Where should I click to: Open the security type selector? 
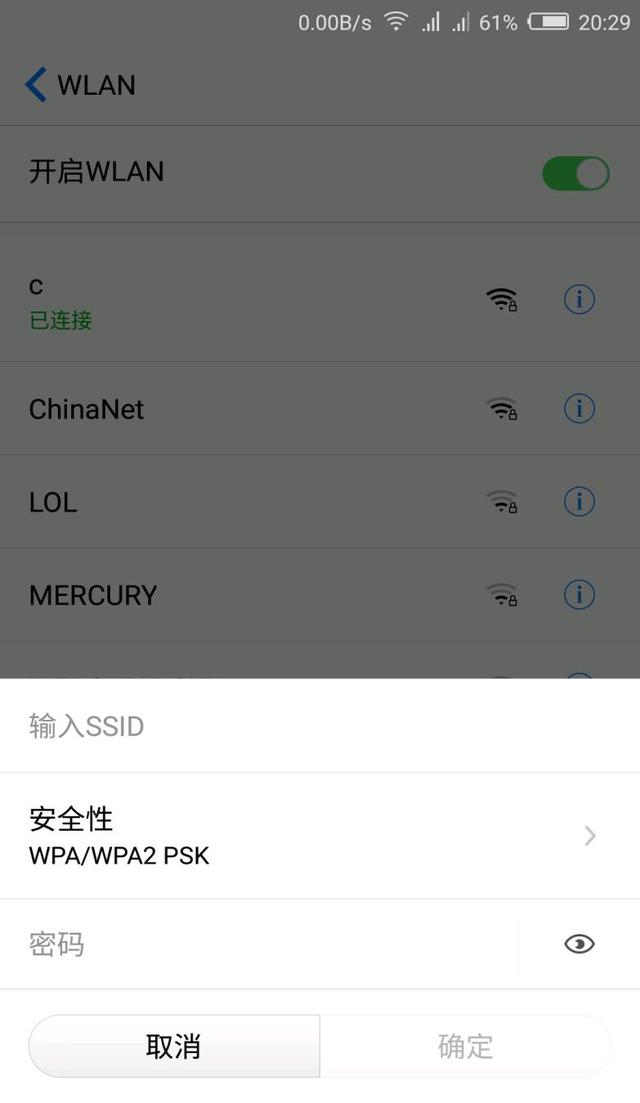click(x=320, y=836)
